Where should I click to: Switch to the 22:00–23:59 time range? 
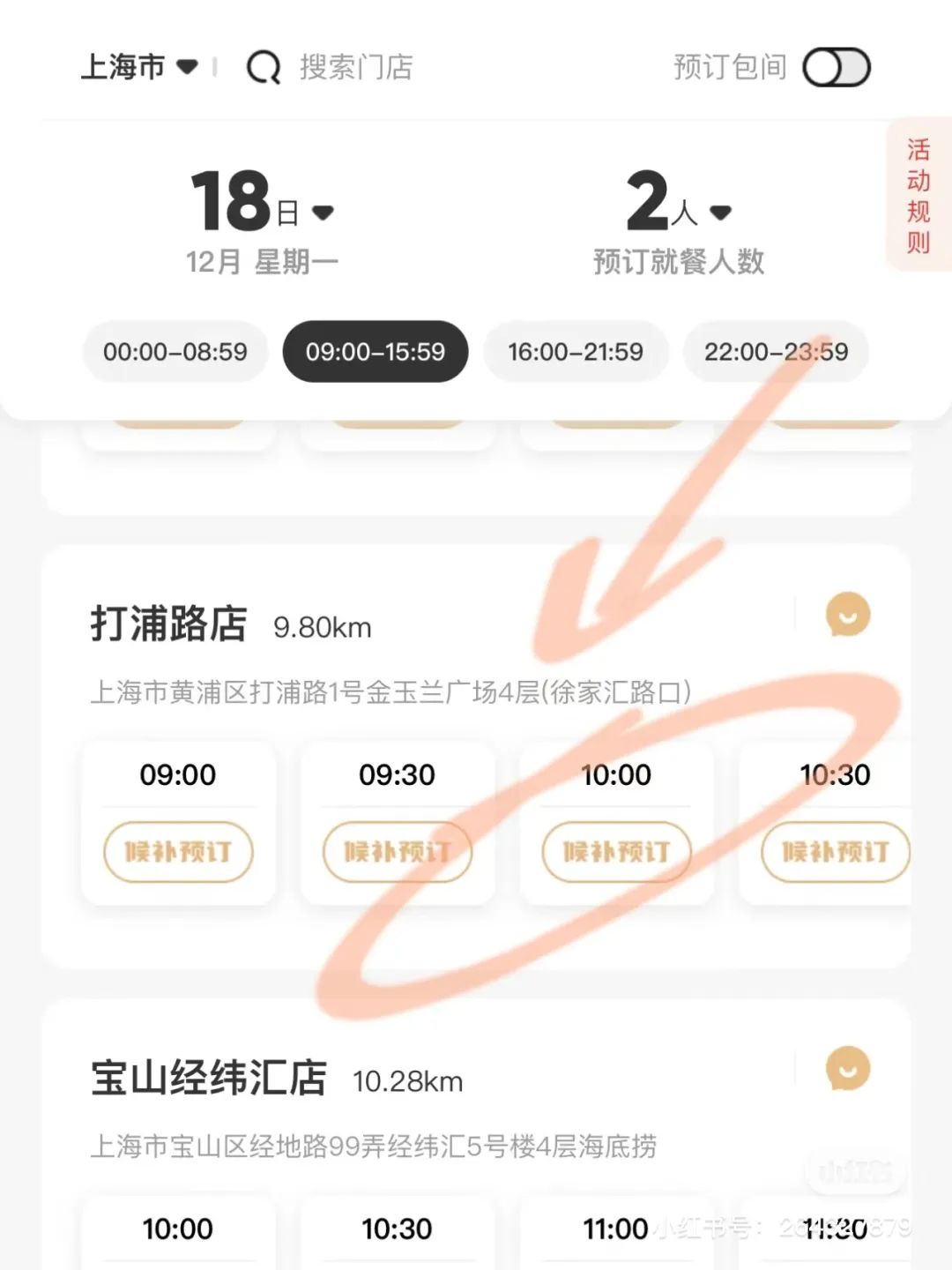coord(776,352)
